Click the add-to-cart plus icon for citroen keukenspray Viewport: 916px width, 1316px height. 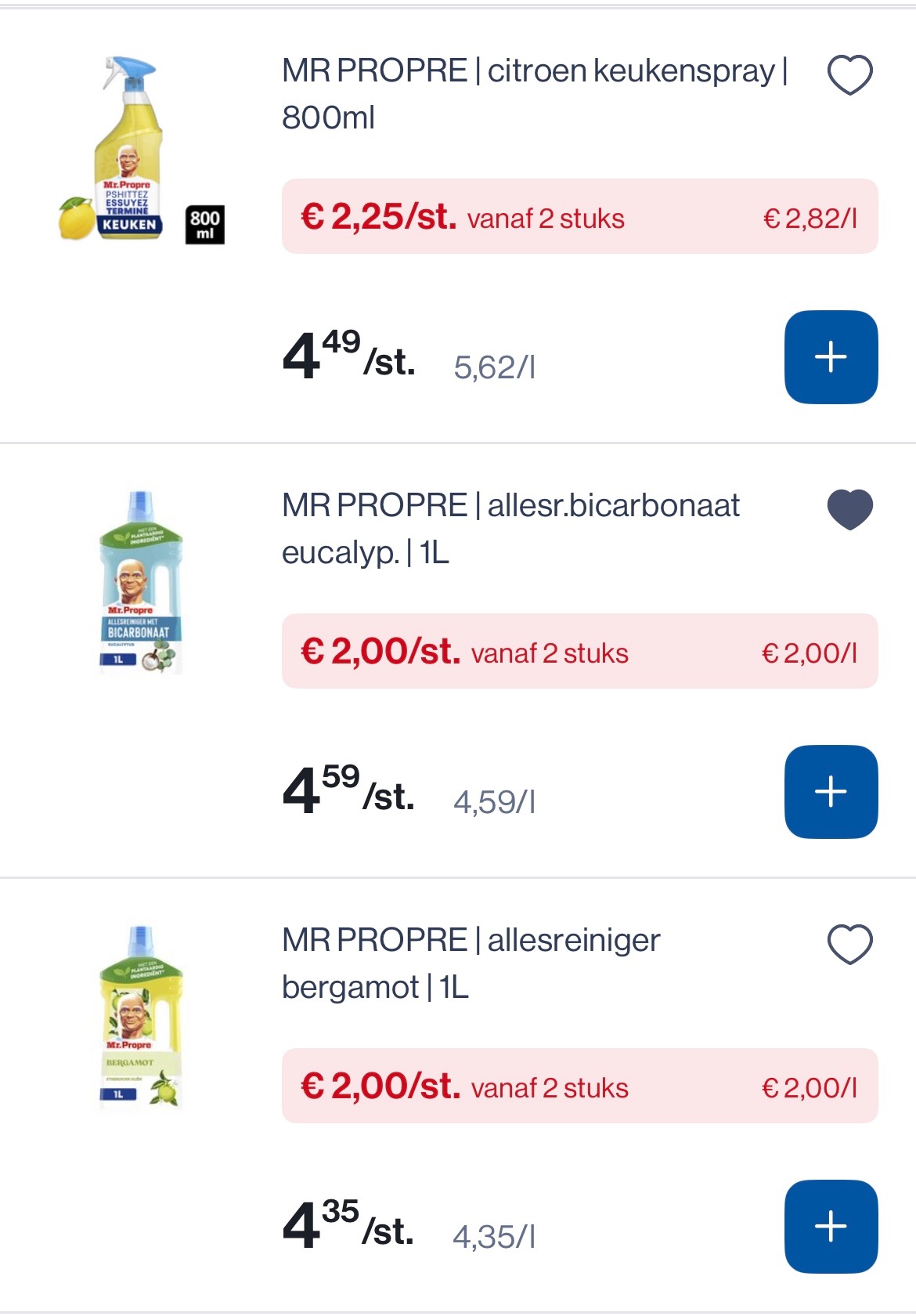[x=832, y=357]
